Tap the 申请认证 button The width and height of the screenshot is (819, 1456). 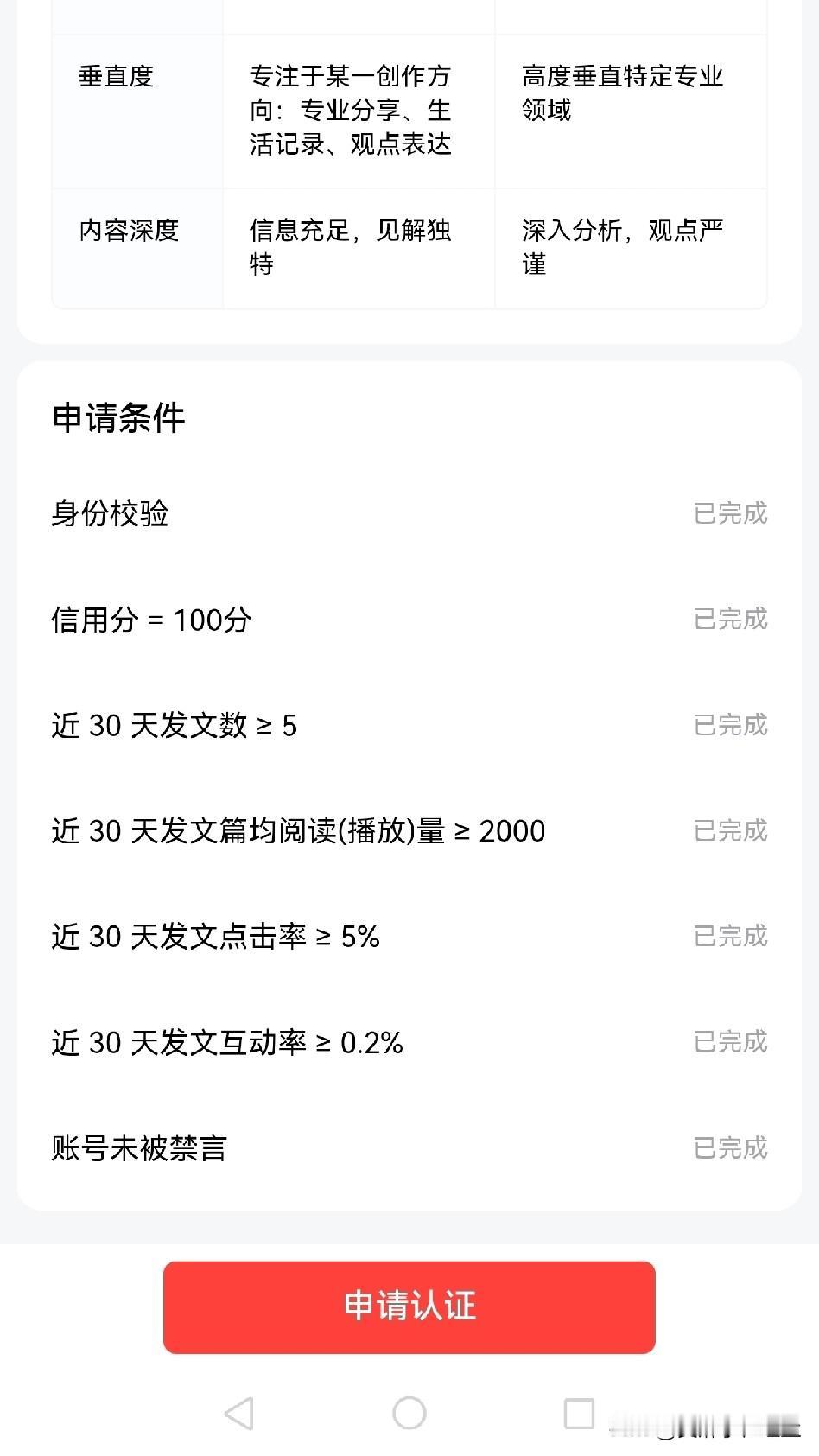point(409,1307)
